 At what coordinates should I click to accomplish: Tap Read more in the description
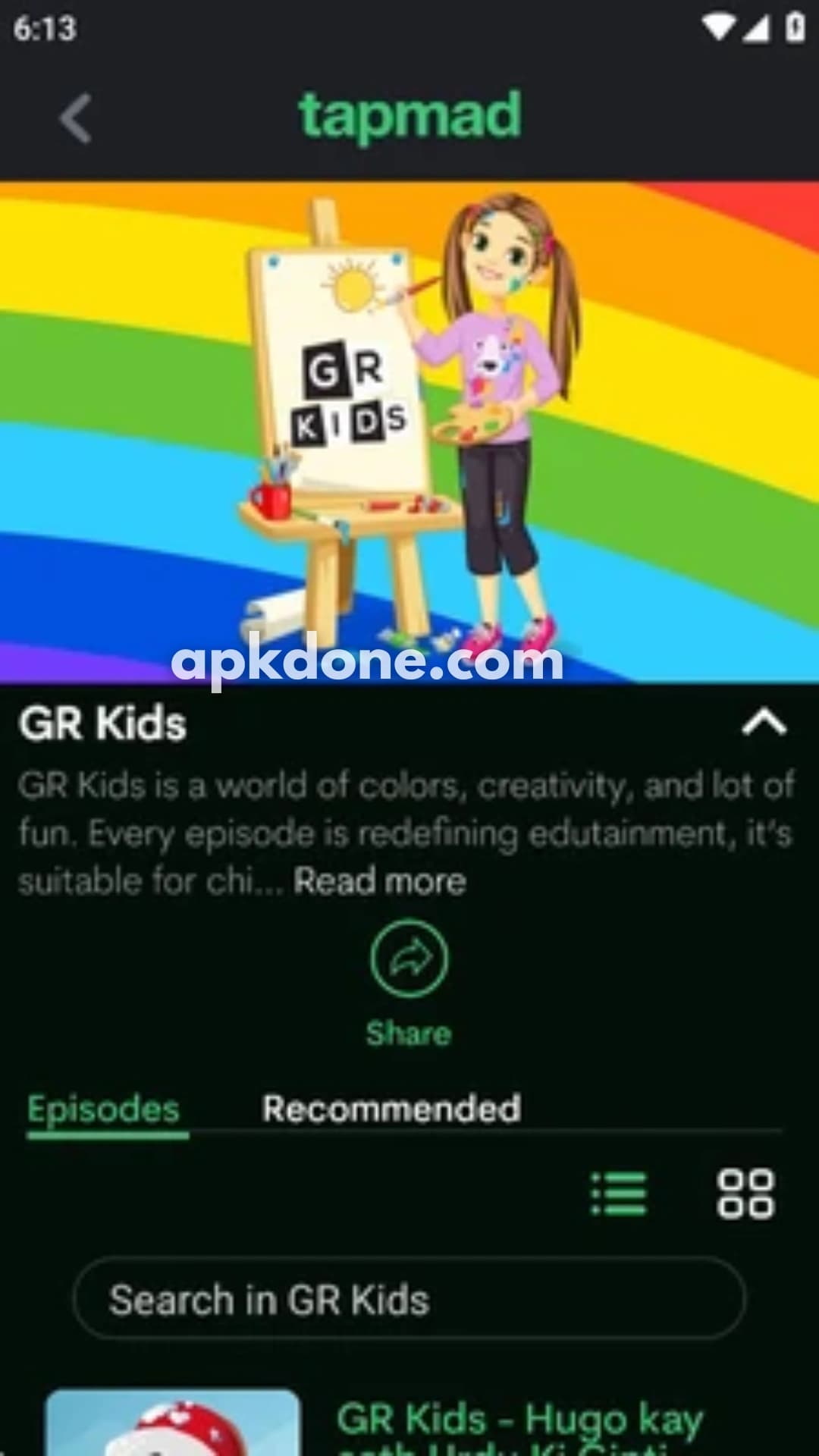coord(380,881)
